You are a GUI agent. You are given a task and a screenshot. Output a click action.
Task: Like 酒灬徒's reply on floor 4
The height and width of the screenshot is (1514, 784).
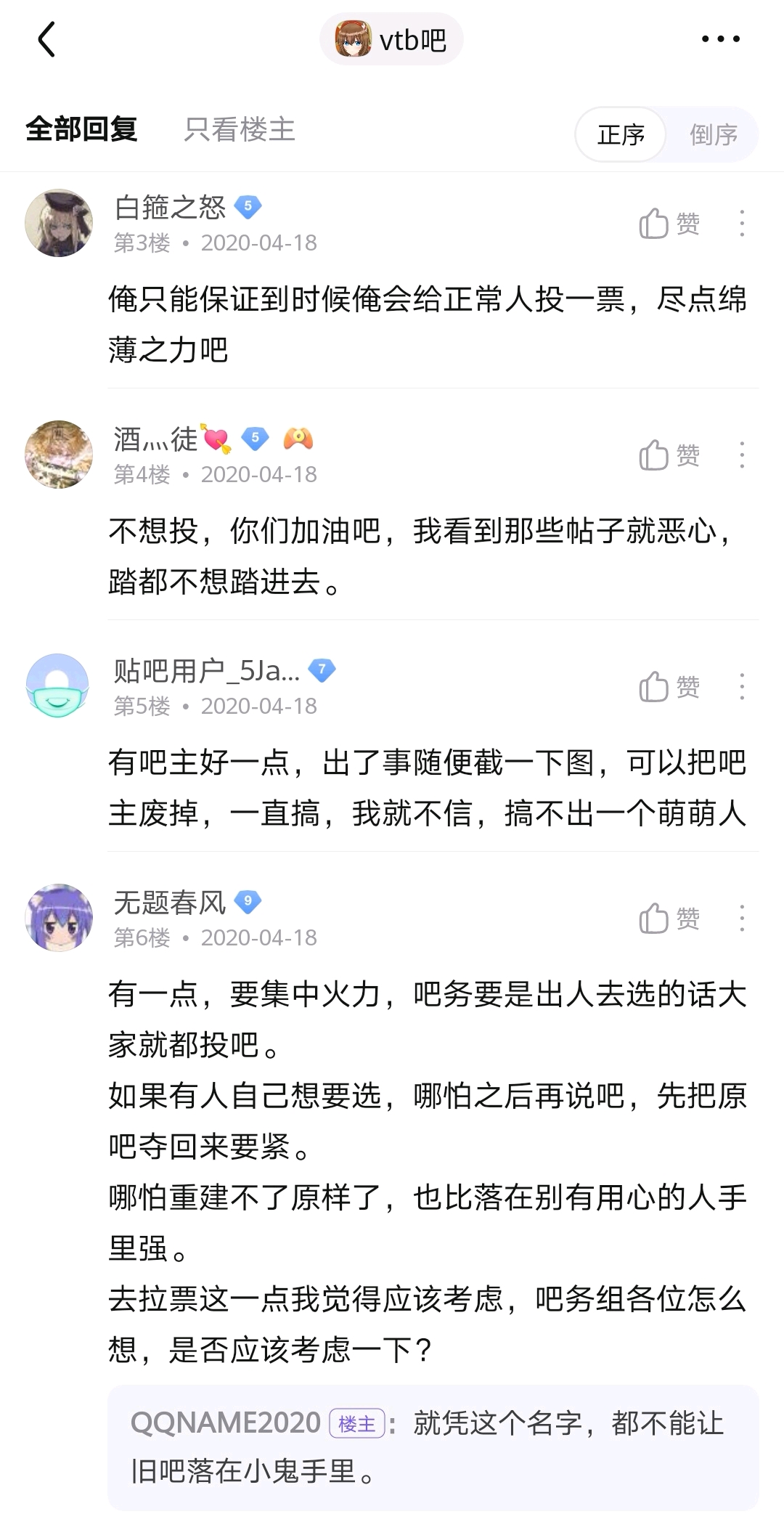[x=669, y=455]
